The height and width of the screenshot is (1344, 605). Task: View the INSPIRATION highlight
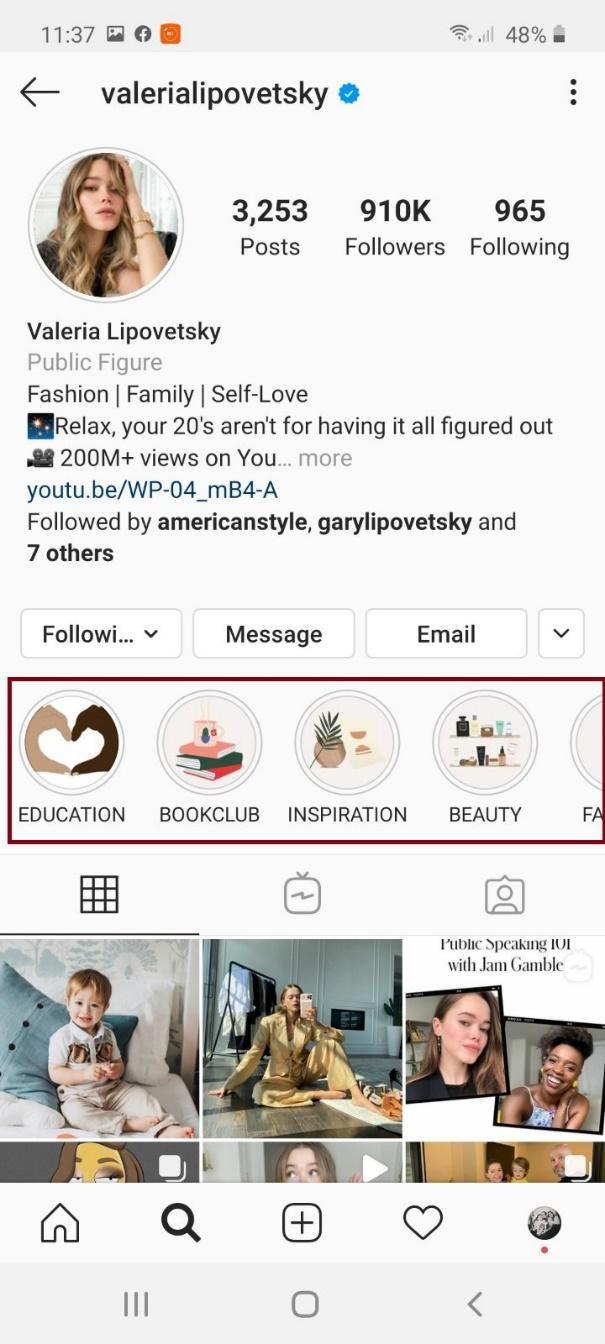point(347,743)
